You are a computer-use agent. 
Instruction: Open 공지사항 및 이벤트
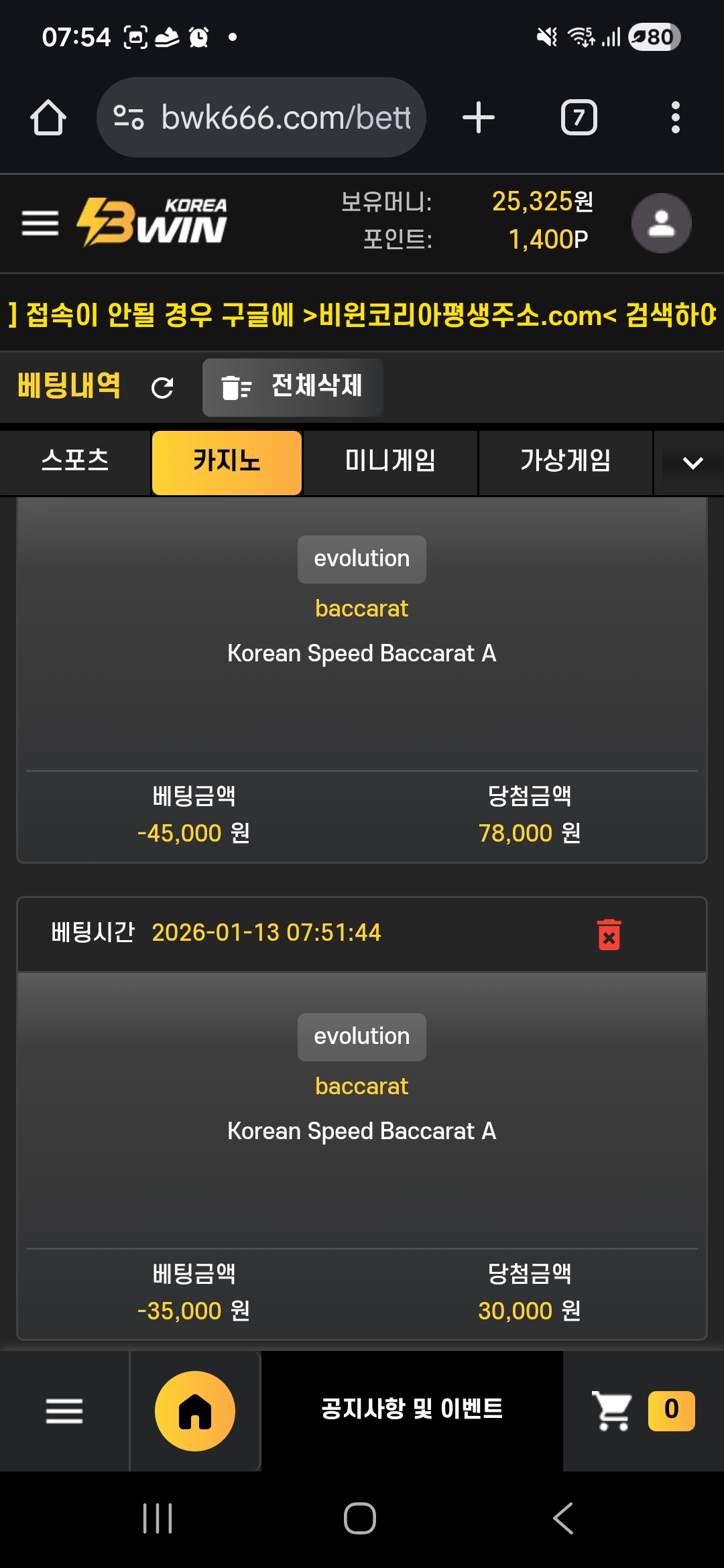(x=412, y=1409)
